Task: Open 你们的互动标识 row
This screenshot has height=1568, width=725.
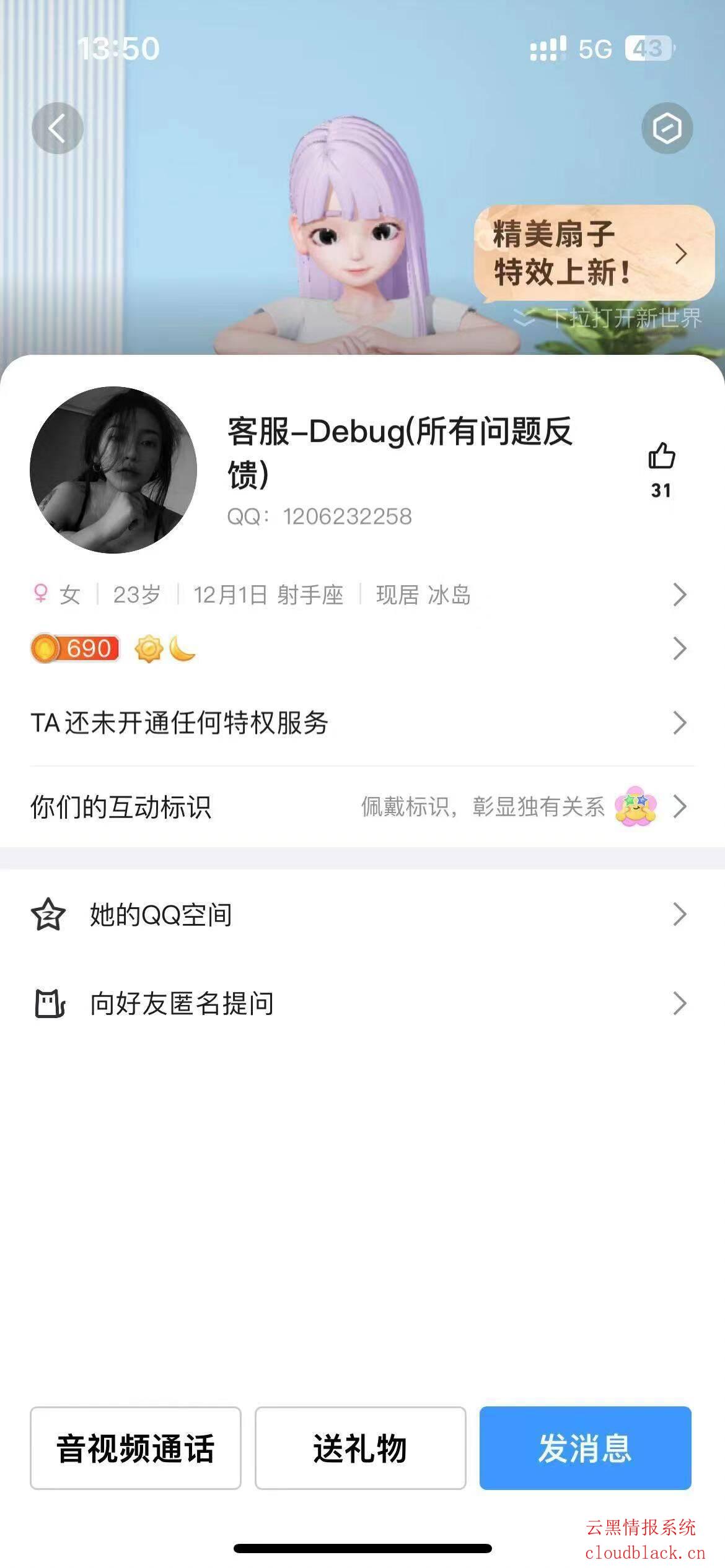Action: click(x=359, y=807)
